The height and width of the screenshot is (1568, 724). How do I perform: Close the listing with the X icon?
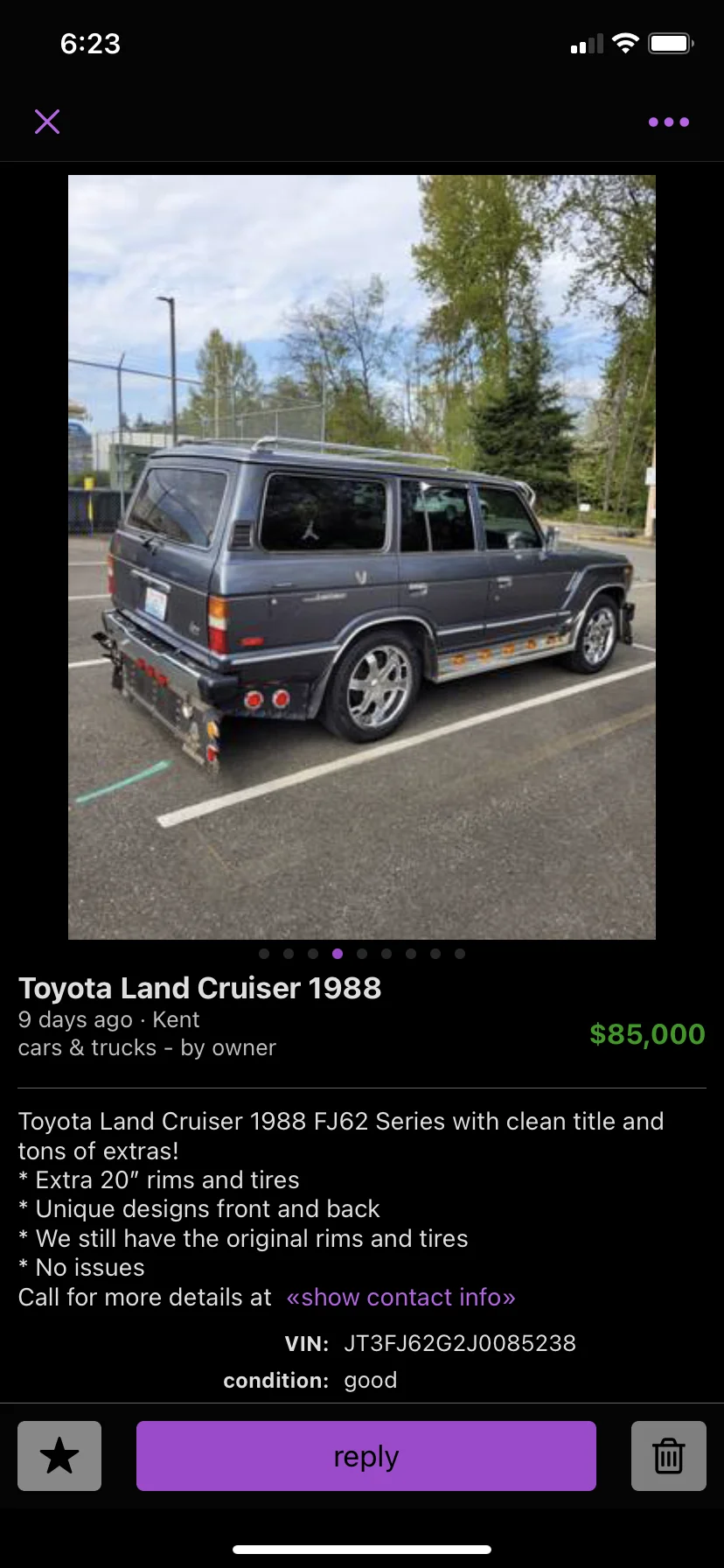coord(47,122)
